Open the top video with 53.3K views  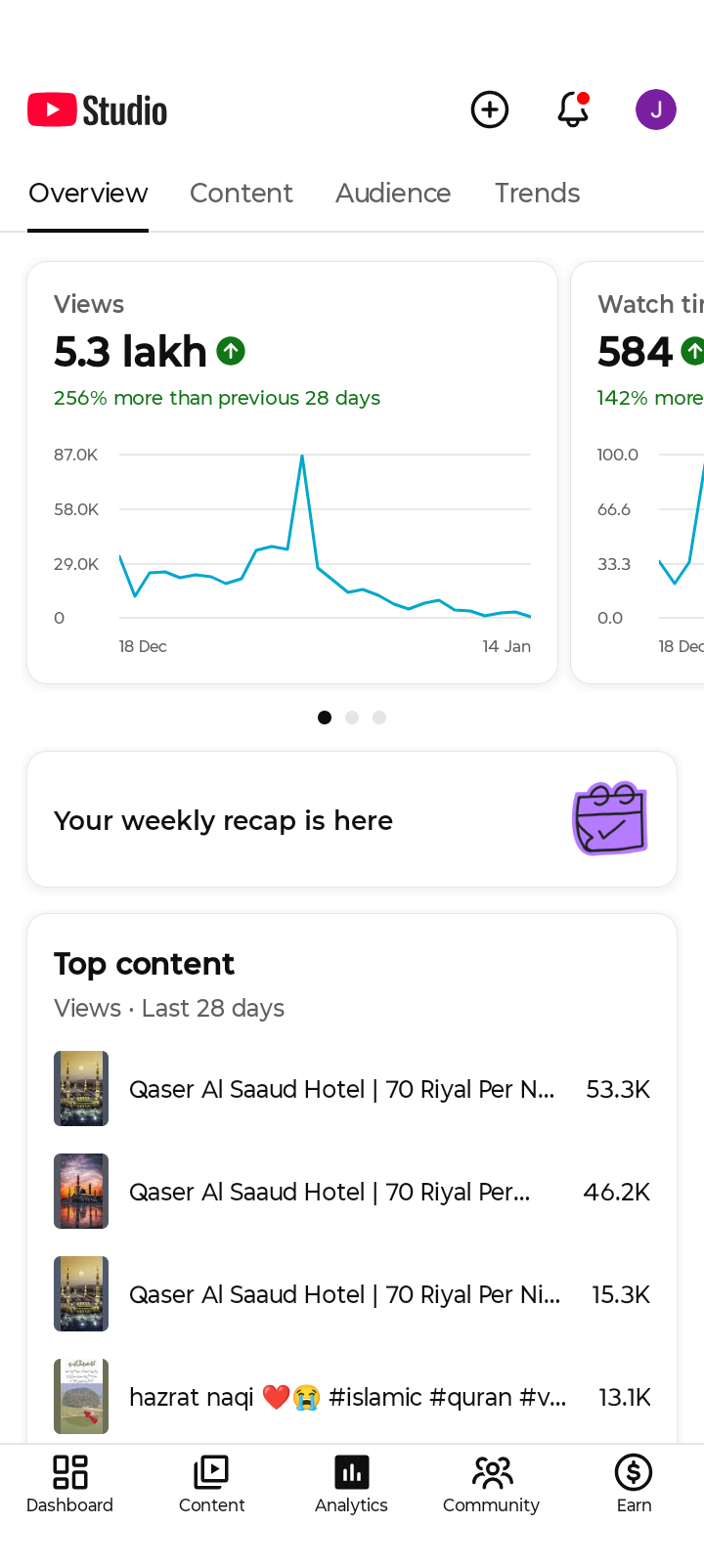[351, 1089]
